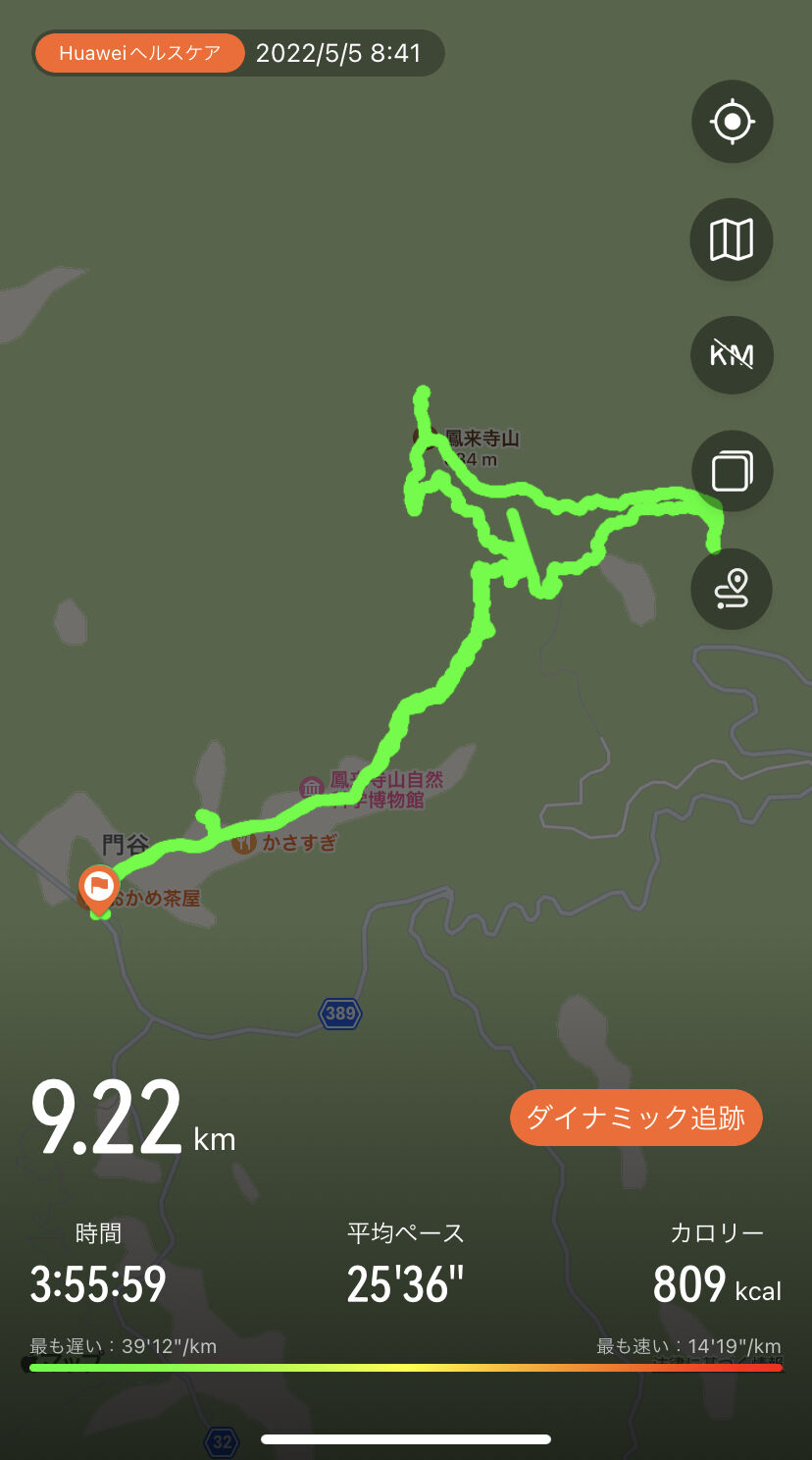Viewport: 812px width, 1460px height.
Task: Open the route path pin icon
Action: (x=733, y=589)
